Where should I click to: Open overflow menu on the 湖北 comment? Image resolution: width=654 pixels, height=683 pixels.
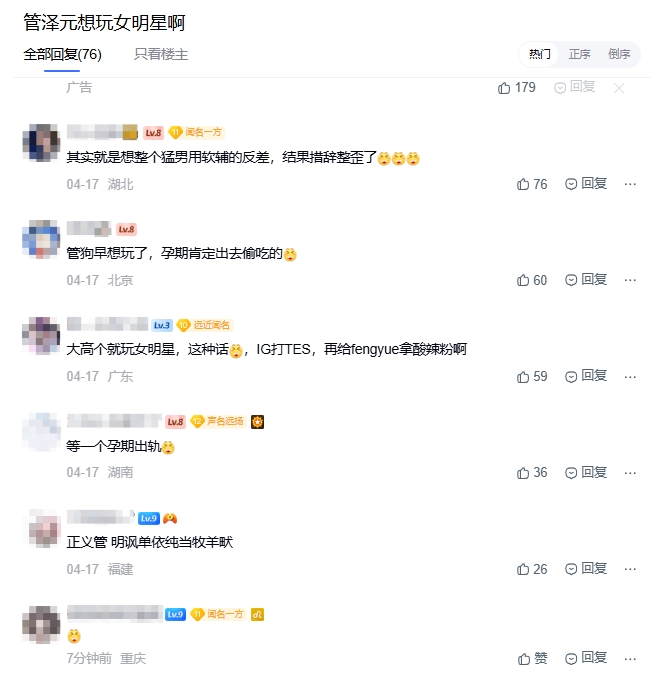coord(630,184)
